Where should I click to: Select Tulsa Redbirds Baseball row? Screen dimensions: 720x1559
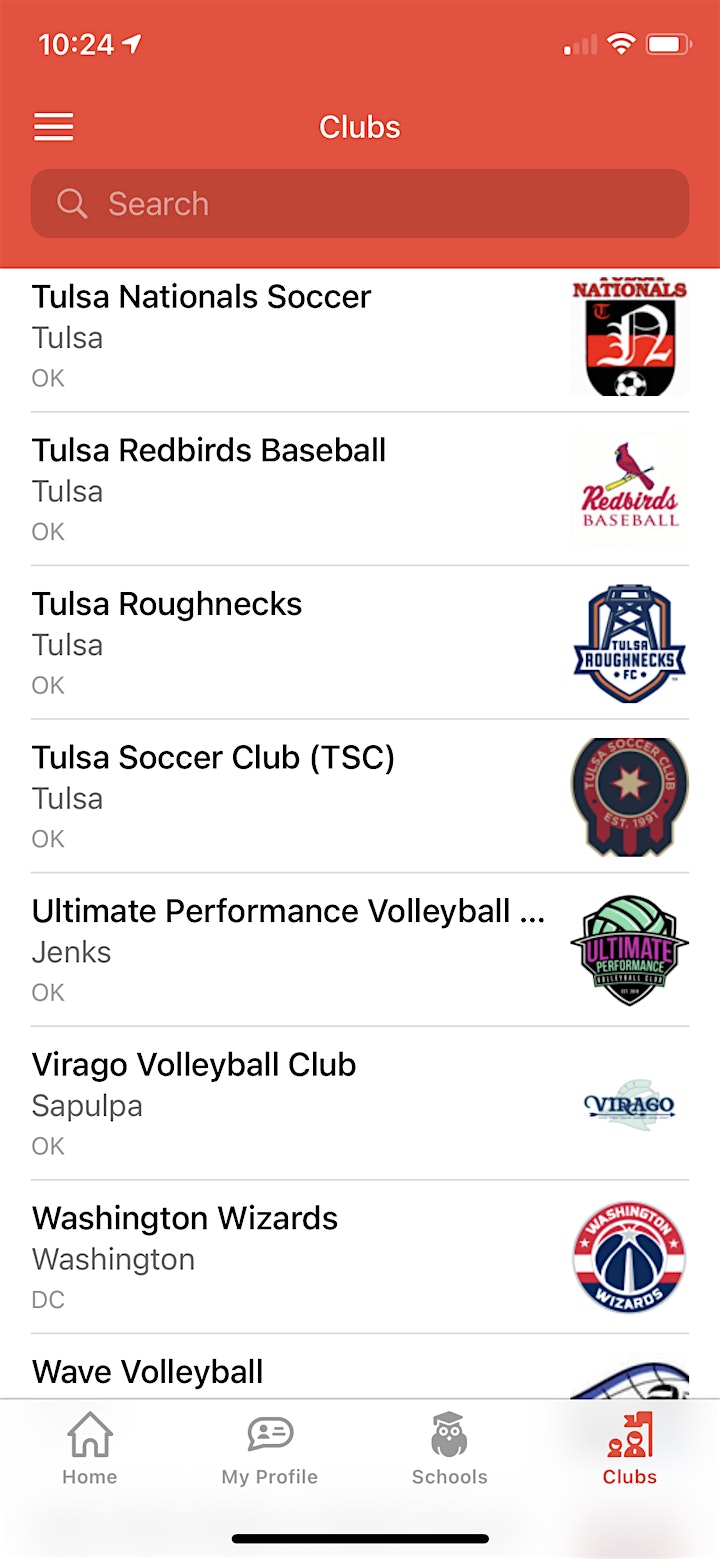(360, 489)
